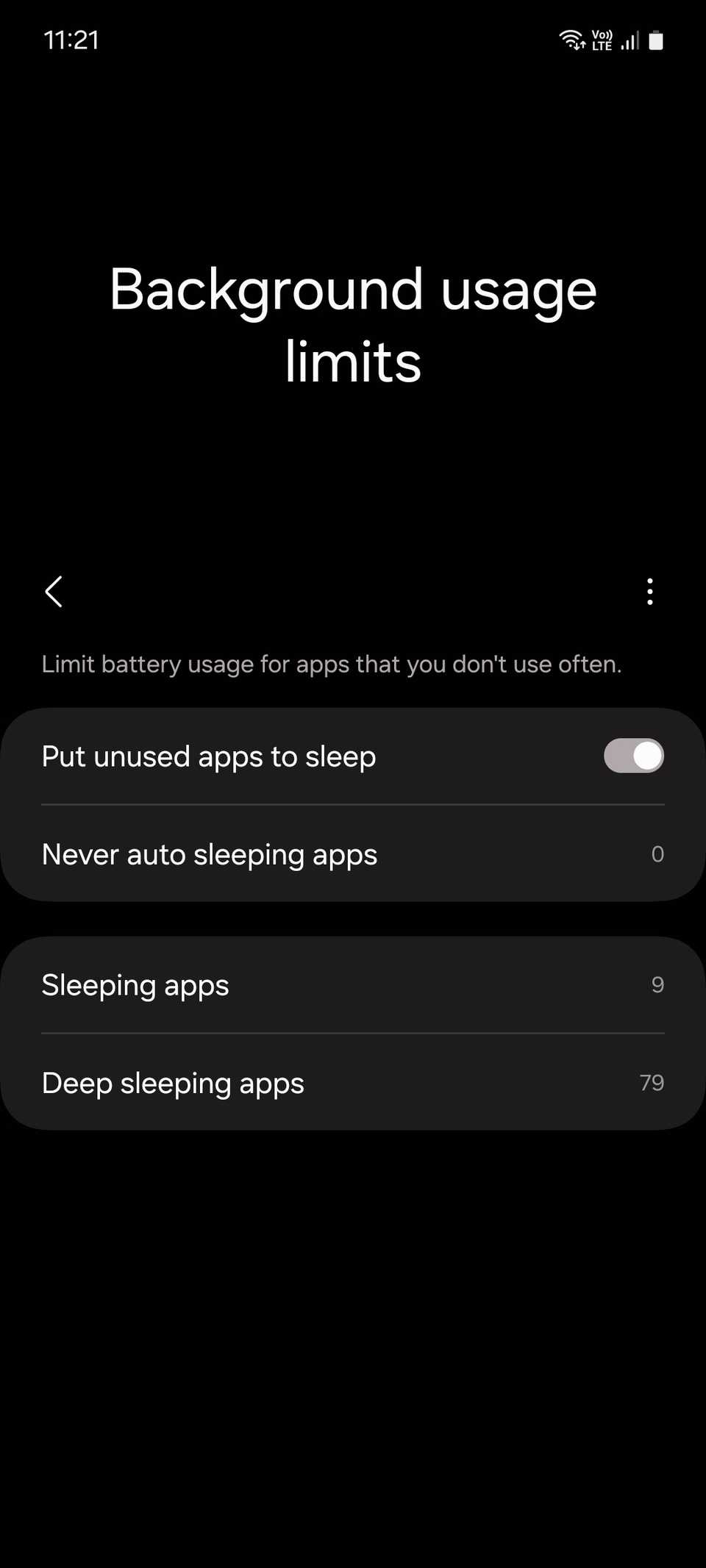
Task: Tap the cellular signal strength icon
Action: click(629, 40)
